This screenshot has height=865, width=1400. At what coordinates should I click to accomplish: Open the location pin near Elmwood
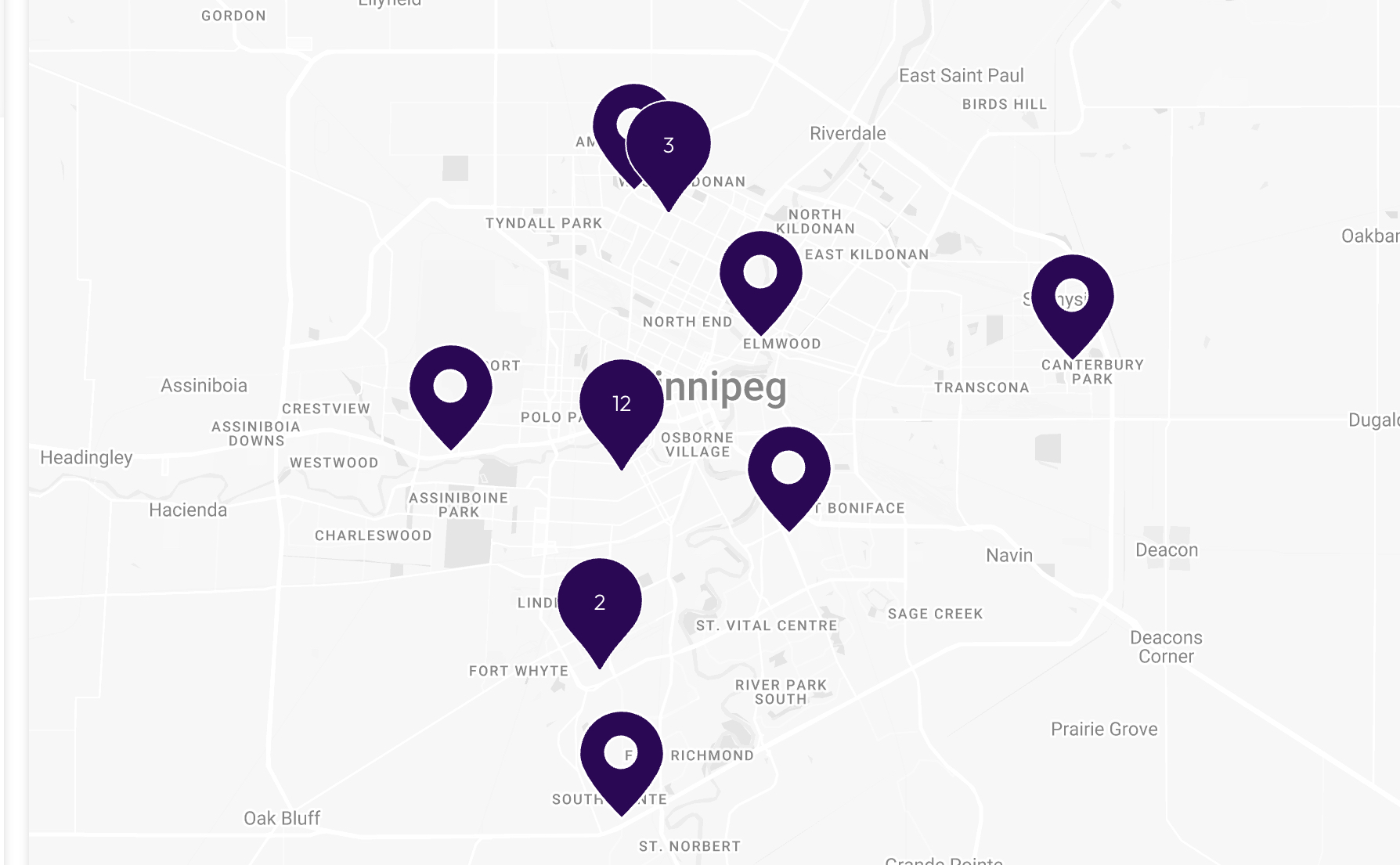click(760, 273)
